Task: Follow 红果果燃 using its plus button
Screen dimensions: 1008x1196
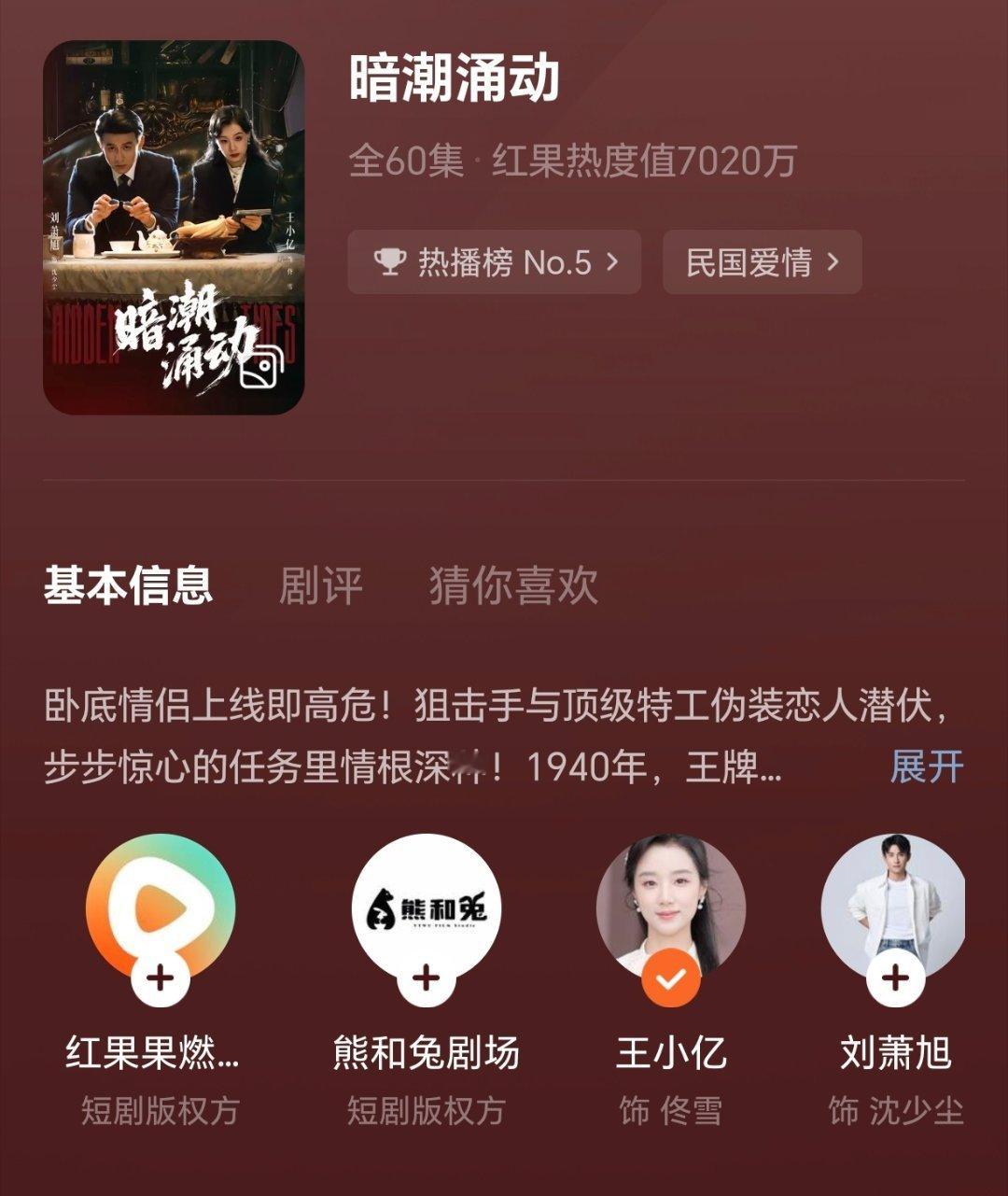Action: (x=161, y=978)
